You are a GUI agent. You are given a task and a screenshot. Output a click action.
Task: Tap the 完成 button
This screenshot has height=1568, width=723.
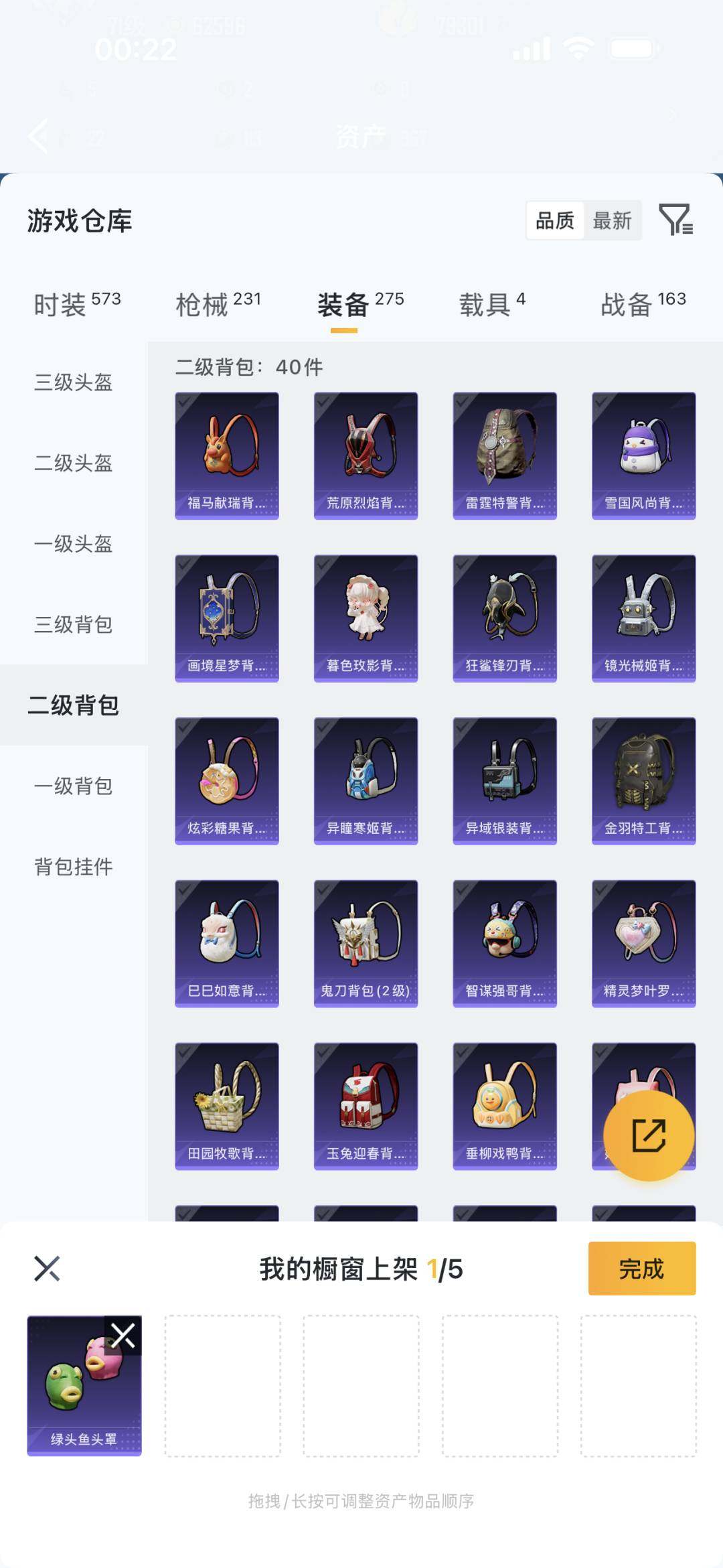coord(641,1269)
